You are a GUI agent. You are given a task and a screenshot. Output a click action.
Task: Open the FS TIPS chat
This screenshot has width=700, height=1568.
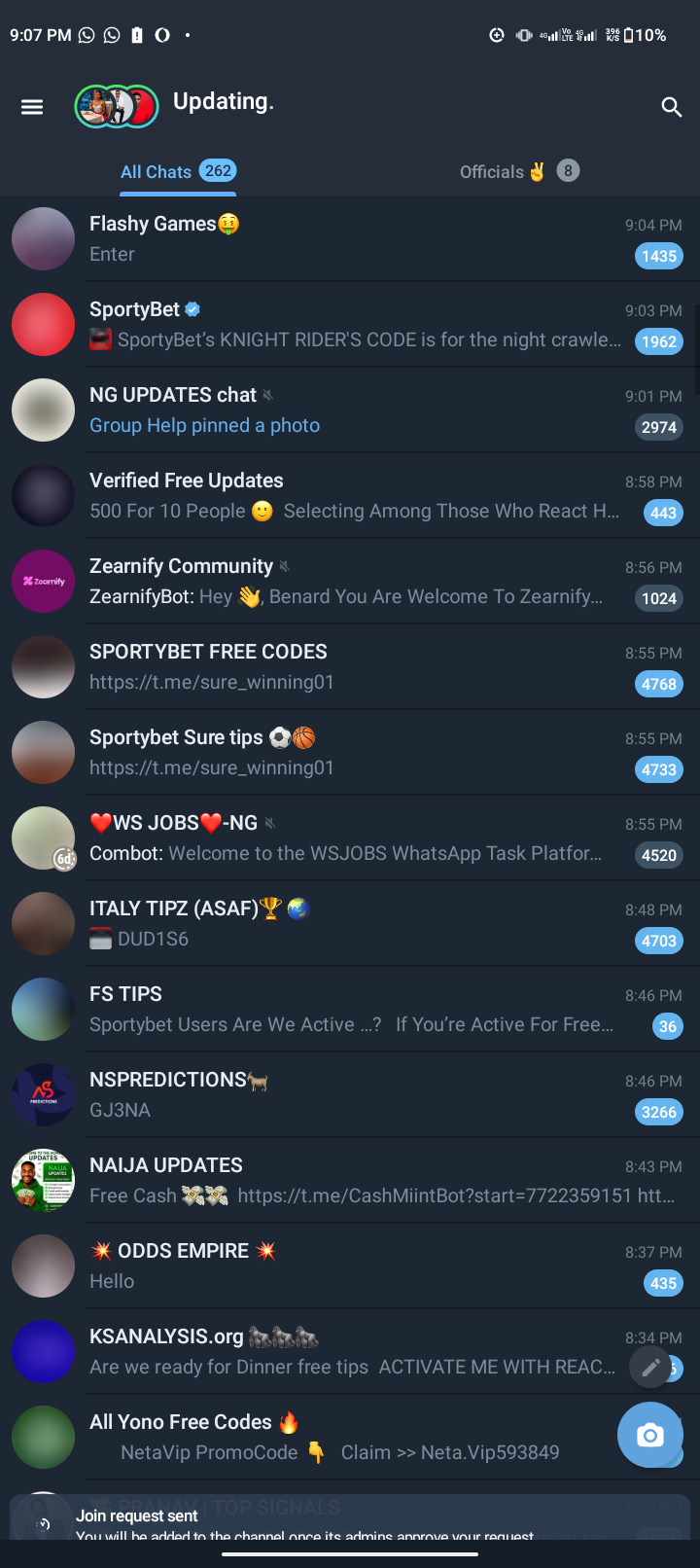coord(350,1010)
